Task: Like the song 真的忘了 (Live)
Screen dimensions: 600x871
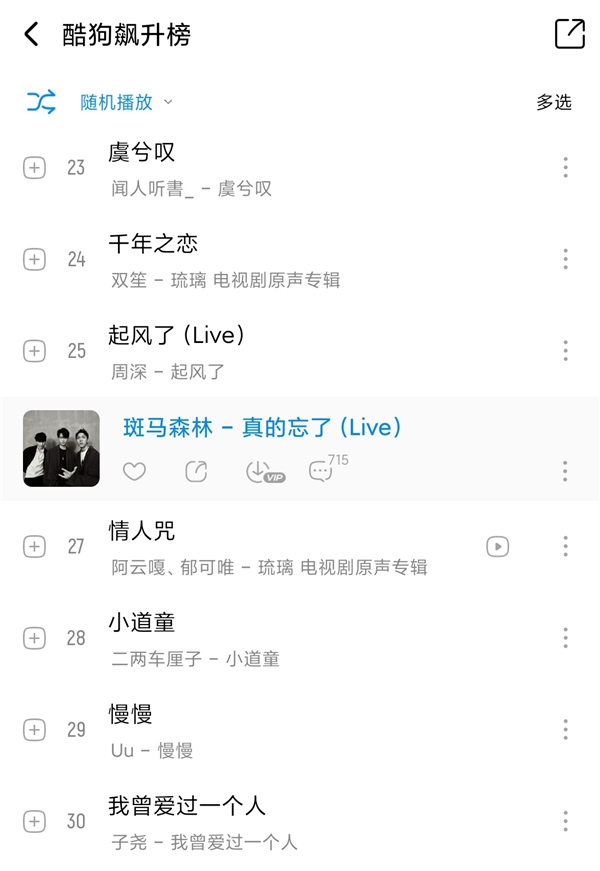Action: click(x=134, y=471)
